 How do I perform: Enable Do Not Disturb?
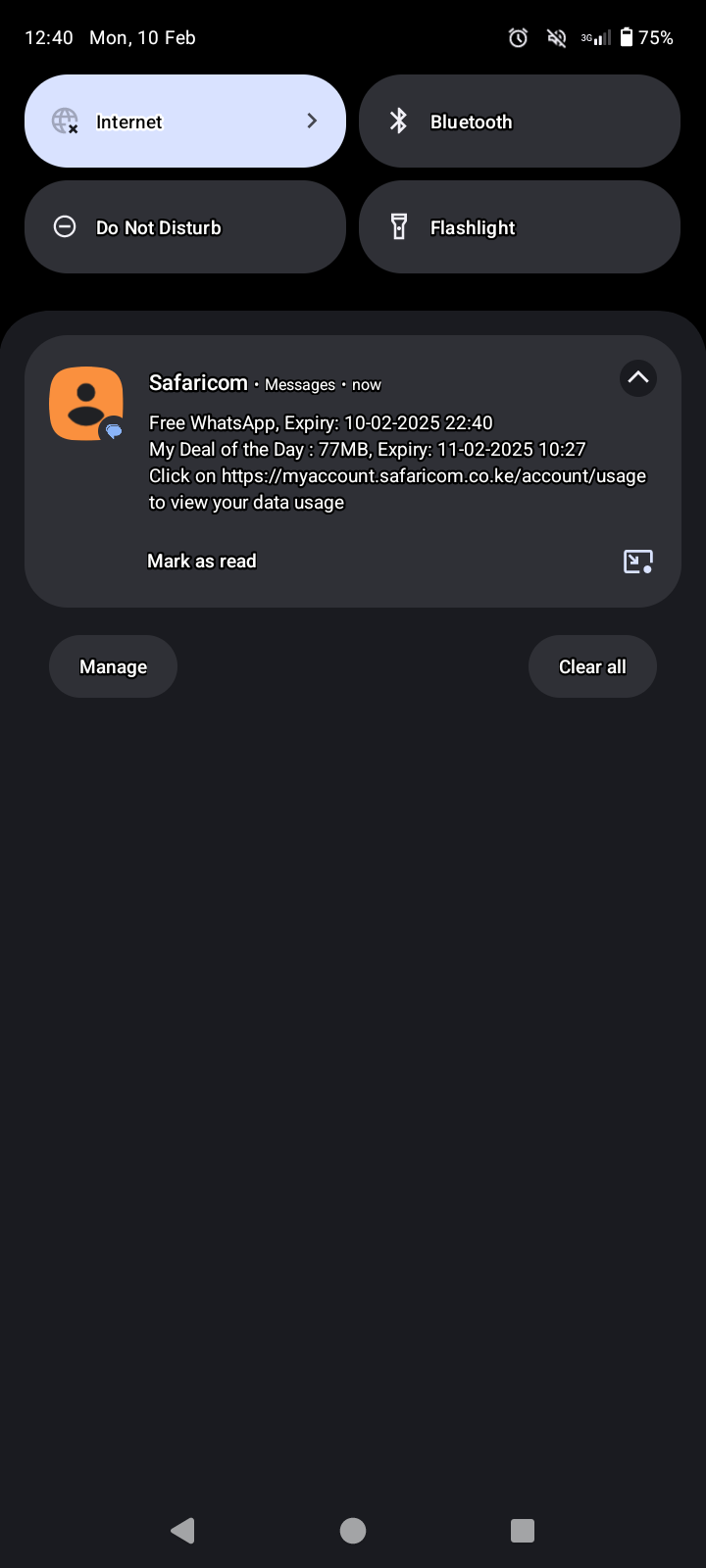click(x=184, y=227)
